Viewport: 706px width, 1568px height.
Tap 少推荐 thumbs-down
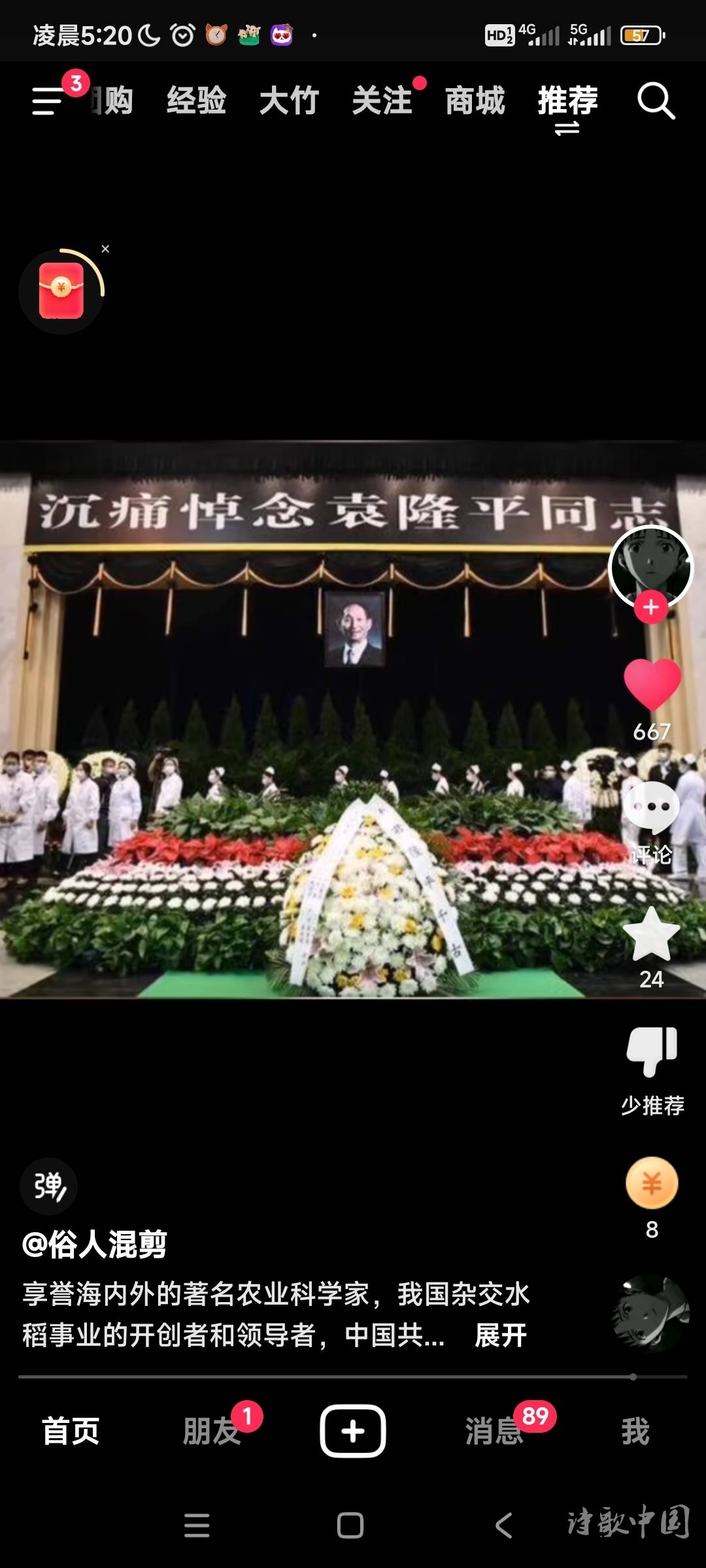[x=652, y=1052]
